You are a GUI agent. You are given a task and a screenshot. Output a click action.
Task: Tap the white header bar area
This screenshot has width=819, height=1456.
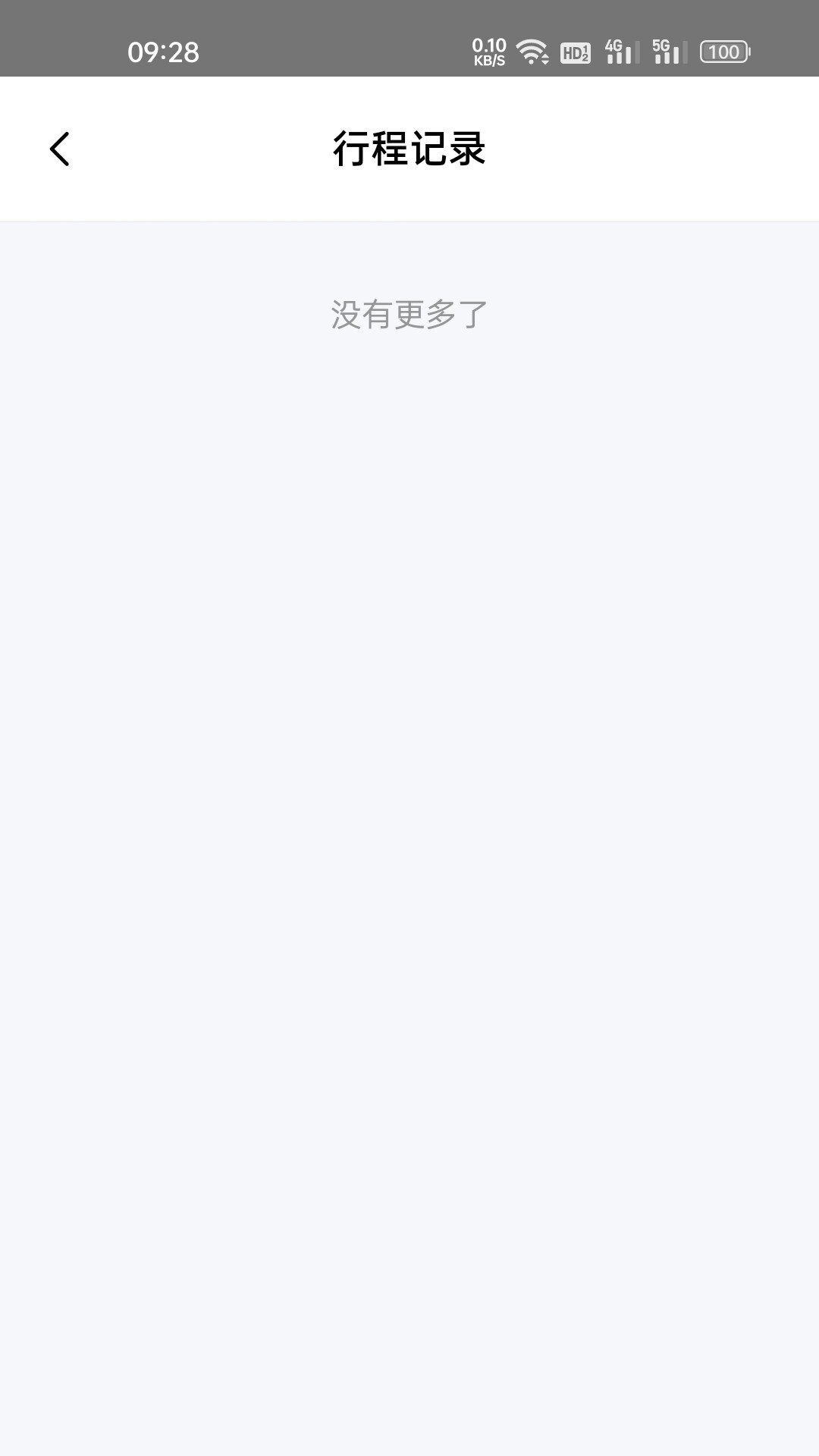409,149
